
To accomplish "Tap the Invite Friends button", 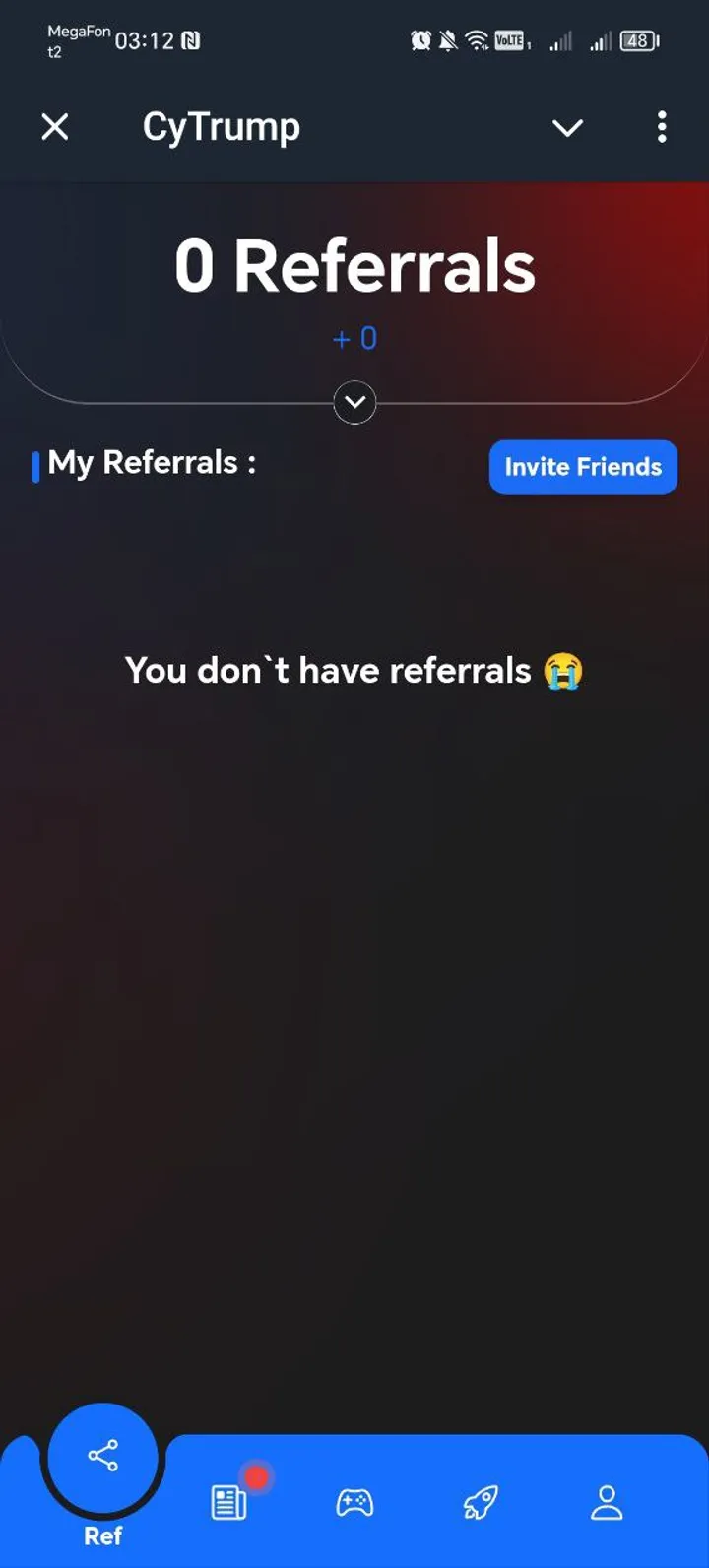I will coord(583,467).
